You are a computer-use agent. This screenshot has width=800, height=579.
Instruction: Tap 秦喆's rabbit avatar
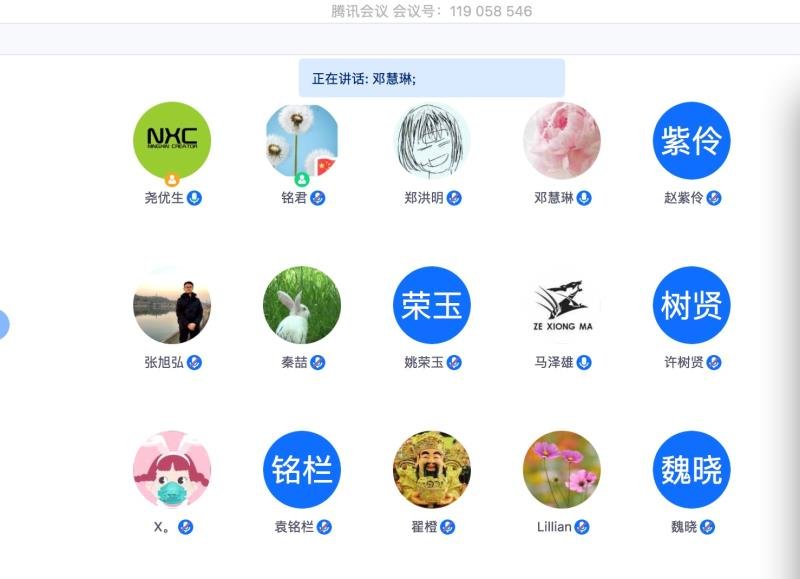point(302,305)
